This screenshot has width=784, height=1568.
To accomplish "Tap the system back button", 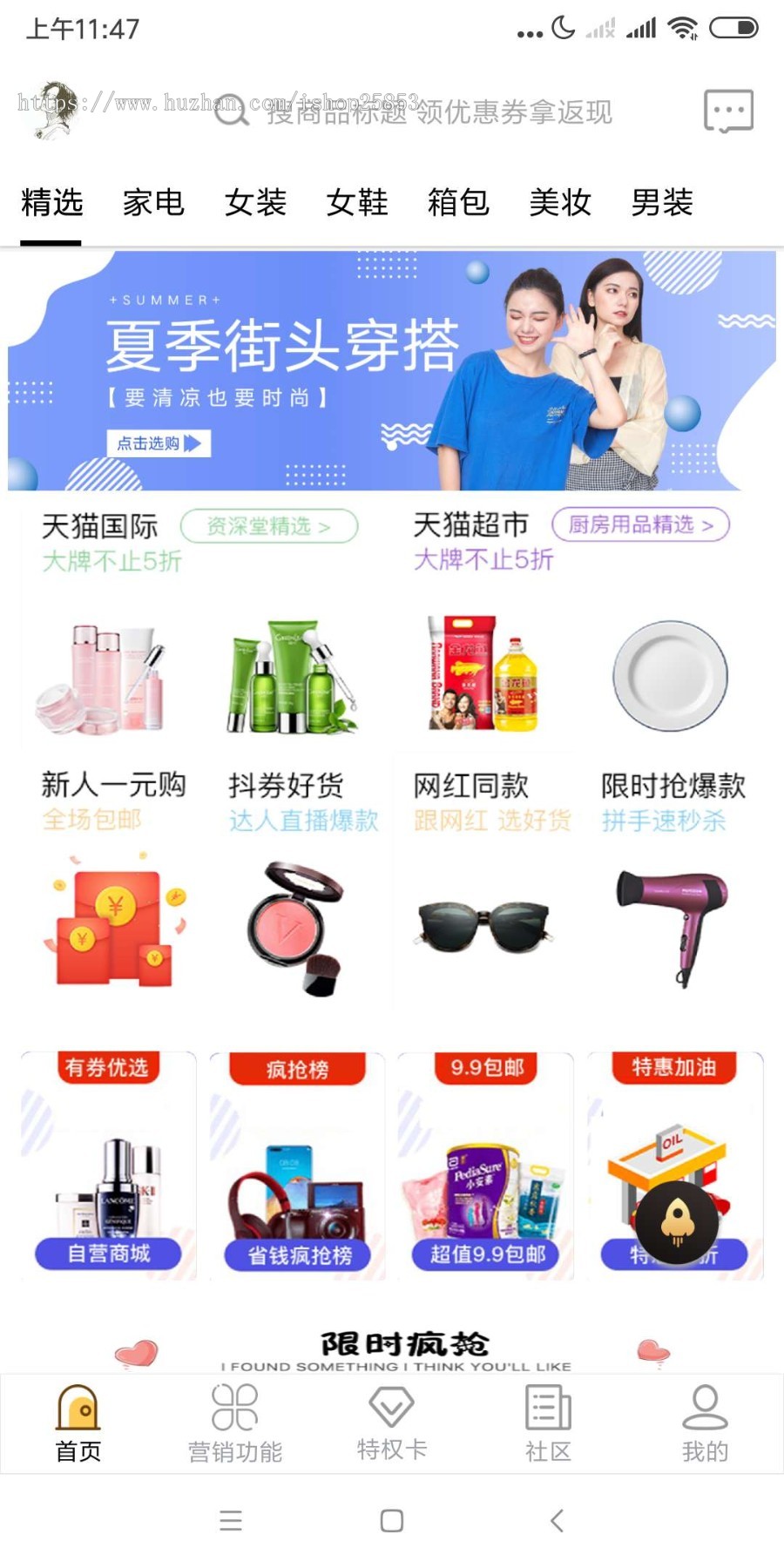I will coord(558,1521).
